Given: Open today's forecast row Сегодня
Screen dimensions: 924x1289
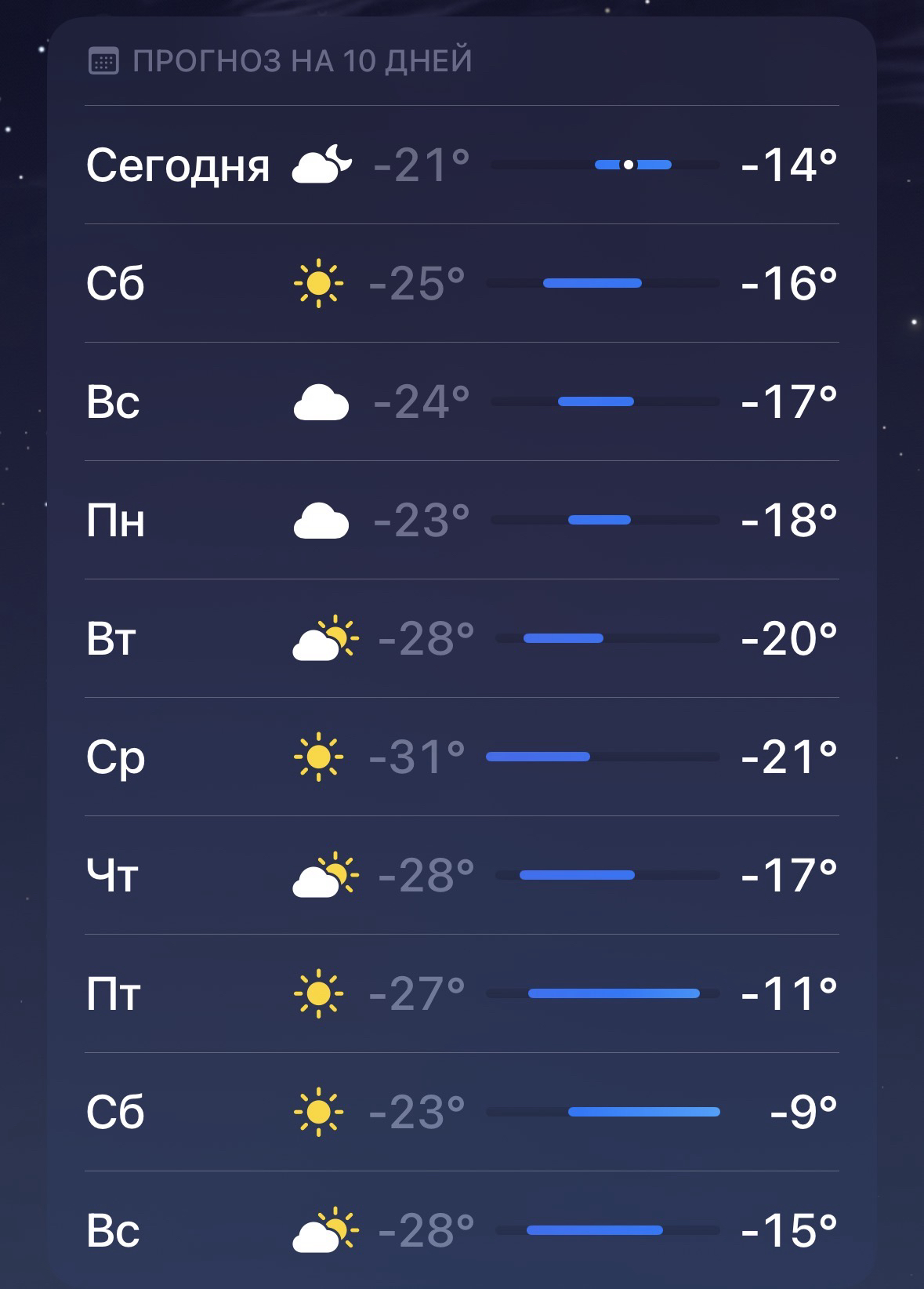Looking at the screenshot, I should click(x=462, y=165).
